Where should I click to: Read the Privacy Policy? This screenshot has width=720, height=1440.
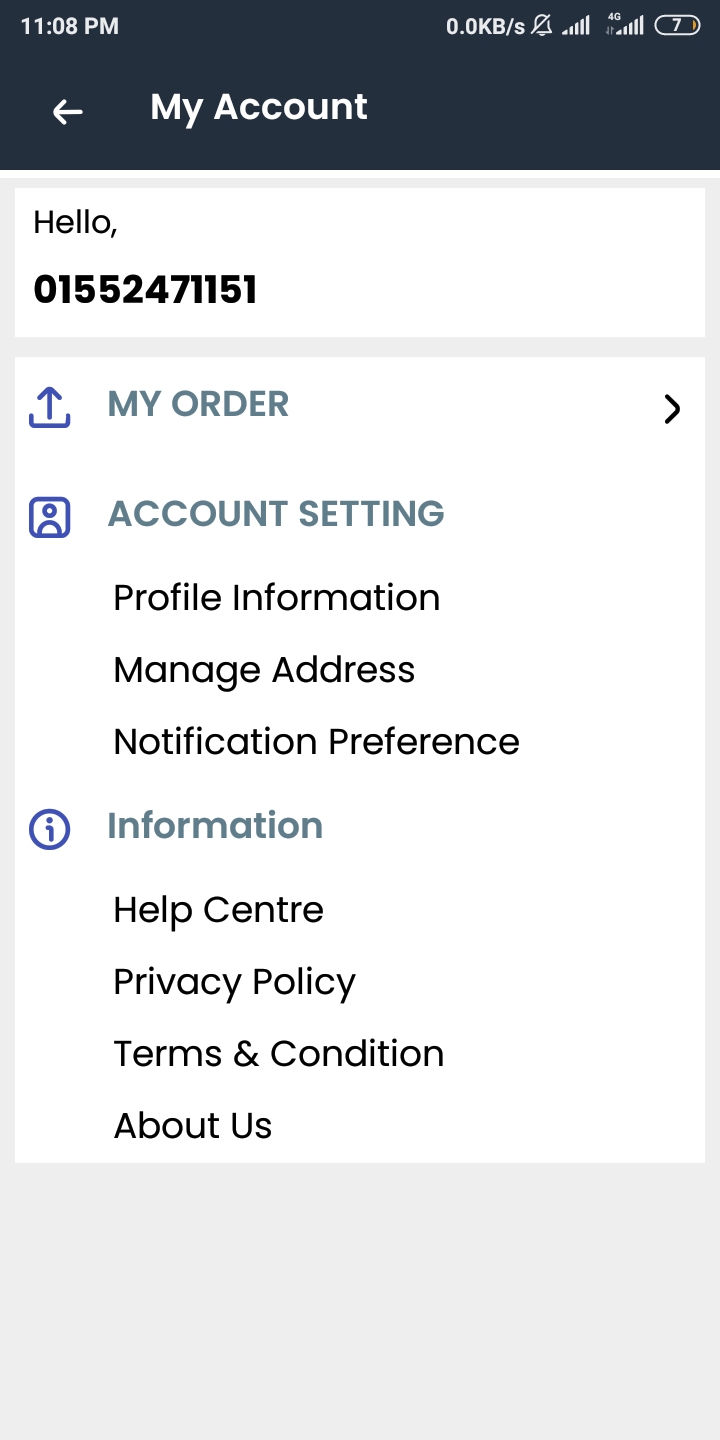pos(235,983)
